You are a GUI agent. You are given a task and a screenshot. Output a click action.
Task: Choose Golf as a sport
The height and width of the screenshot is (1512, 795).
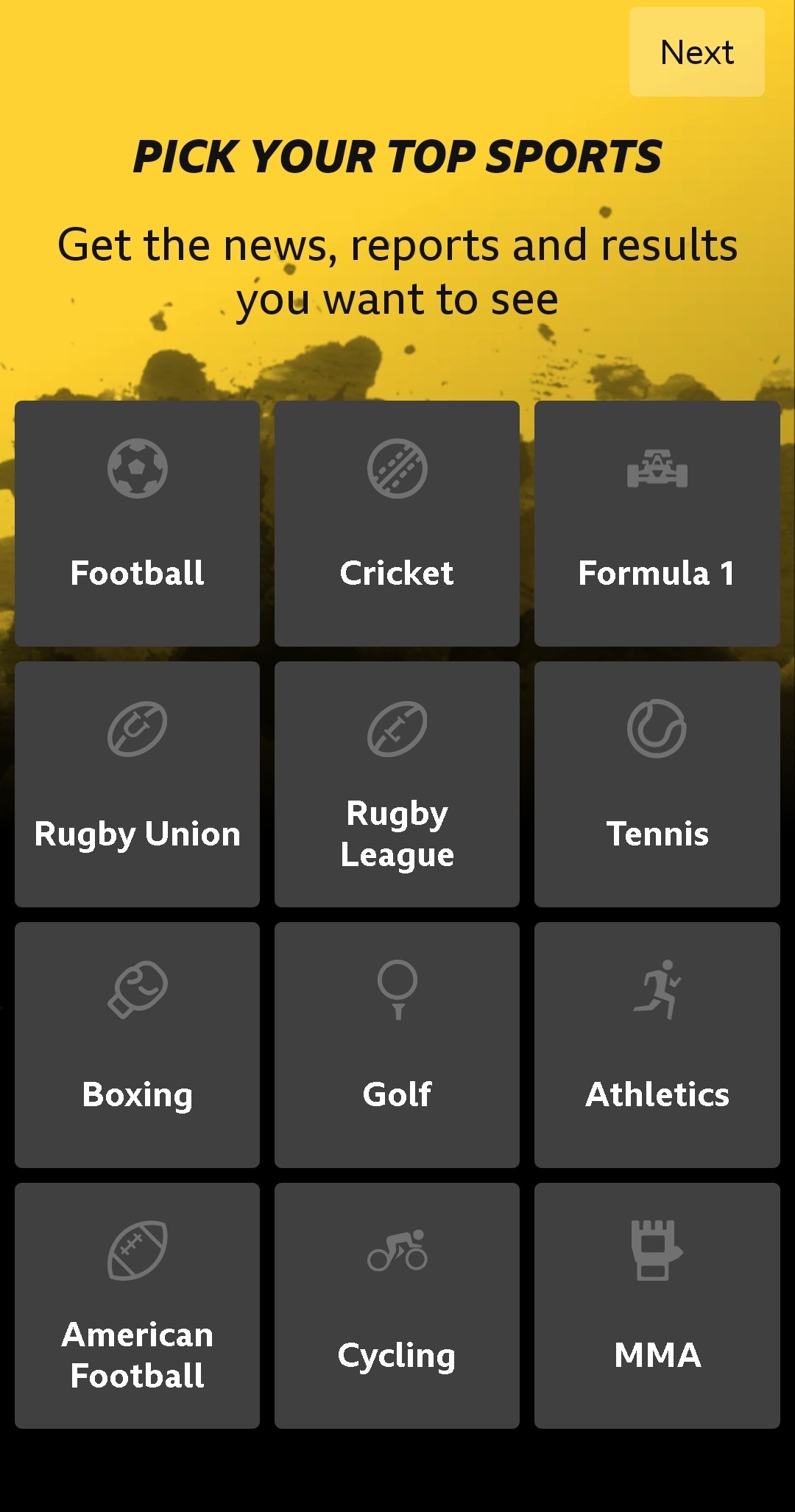point(397,1045)
